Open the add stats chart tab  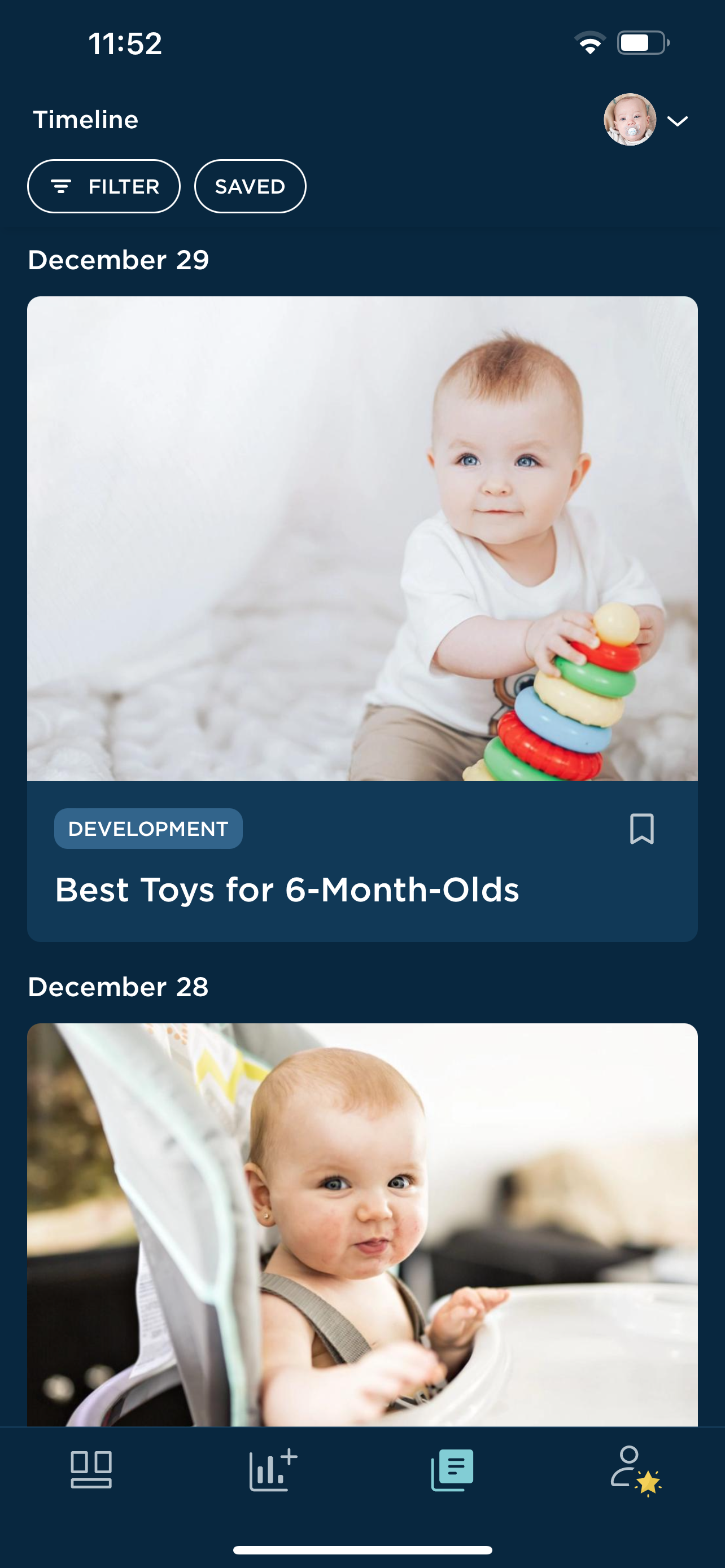272,1469
